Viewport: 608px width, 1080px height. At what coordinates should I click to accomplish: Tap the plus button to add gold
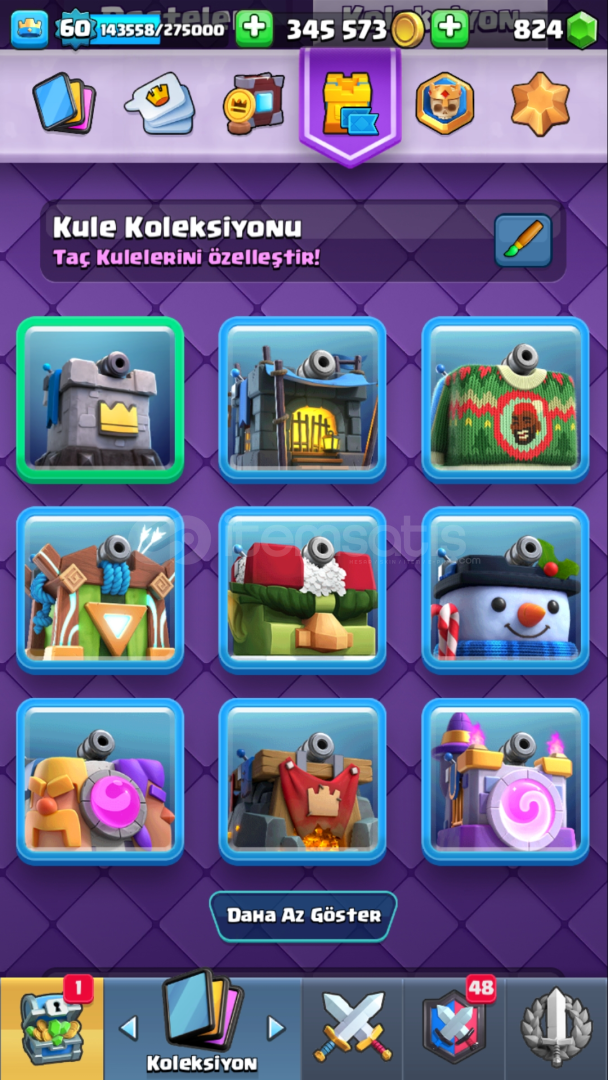coord(254,28)
